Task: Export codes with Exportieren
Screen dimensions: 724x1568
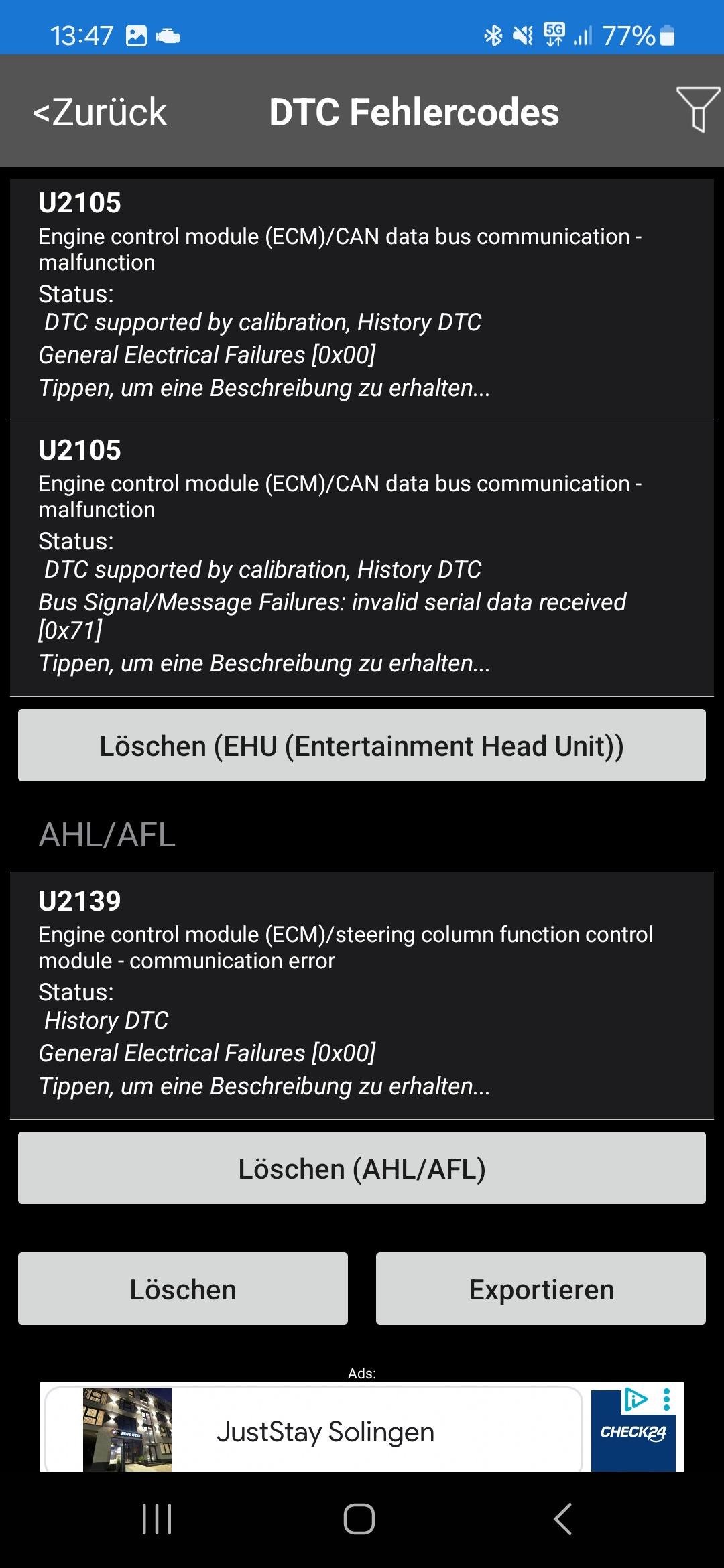Action: [x=541, y=1289]
